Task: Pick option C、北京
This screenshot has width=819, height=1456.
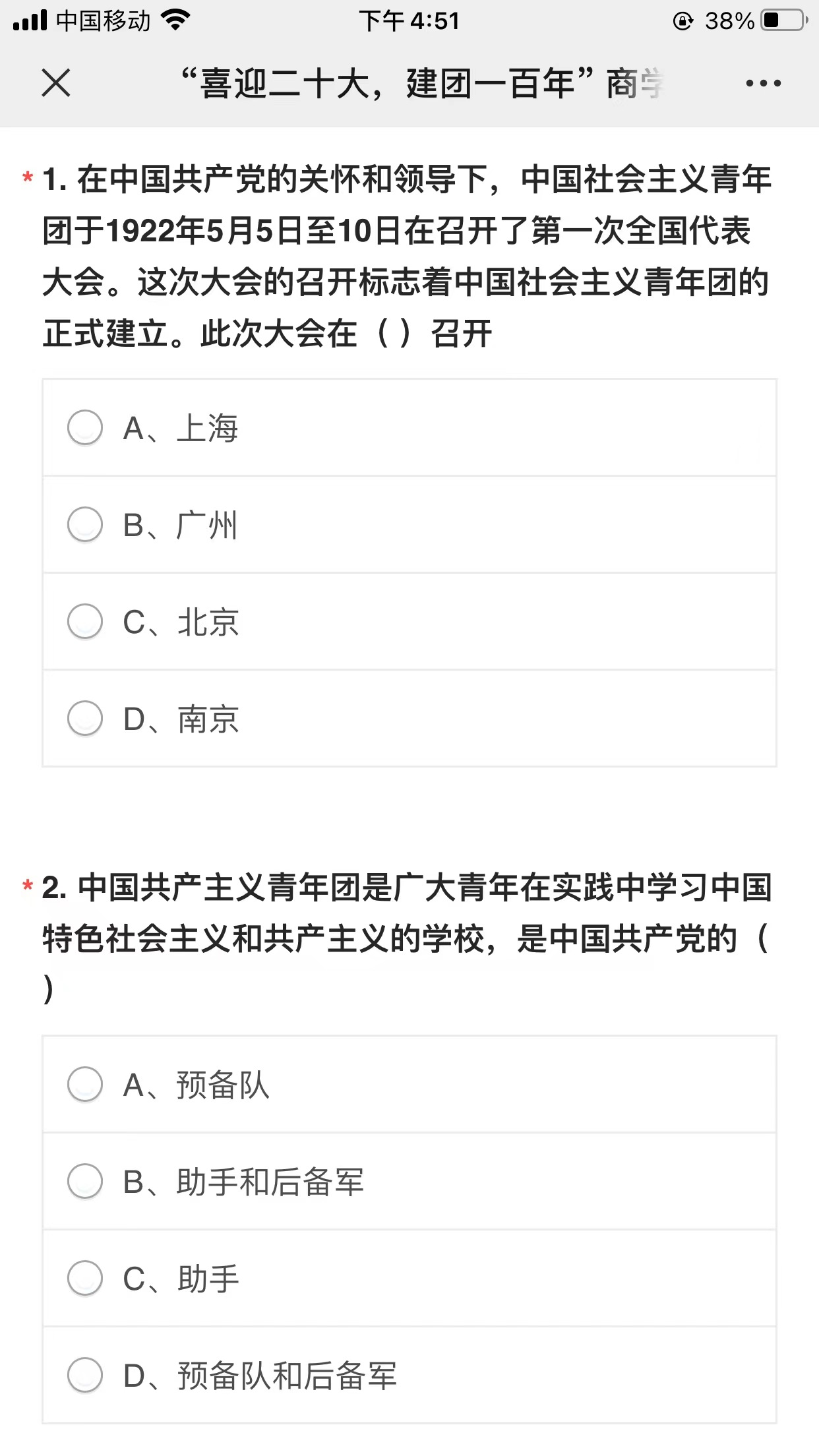Action: [x=85, y=621]
